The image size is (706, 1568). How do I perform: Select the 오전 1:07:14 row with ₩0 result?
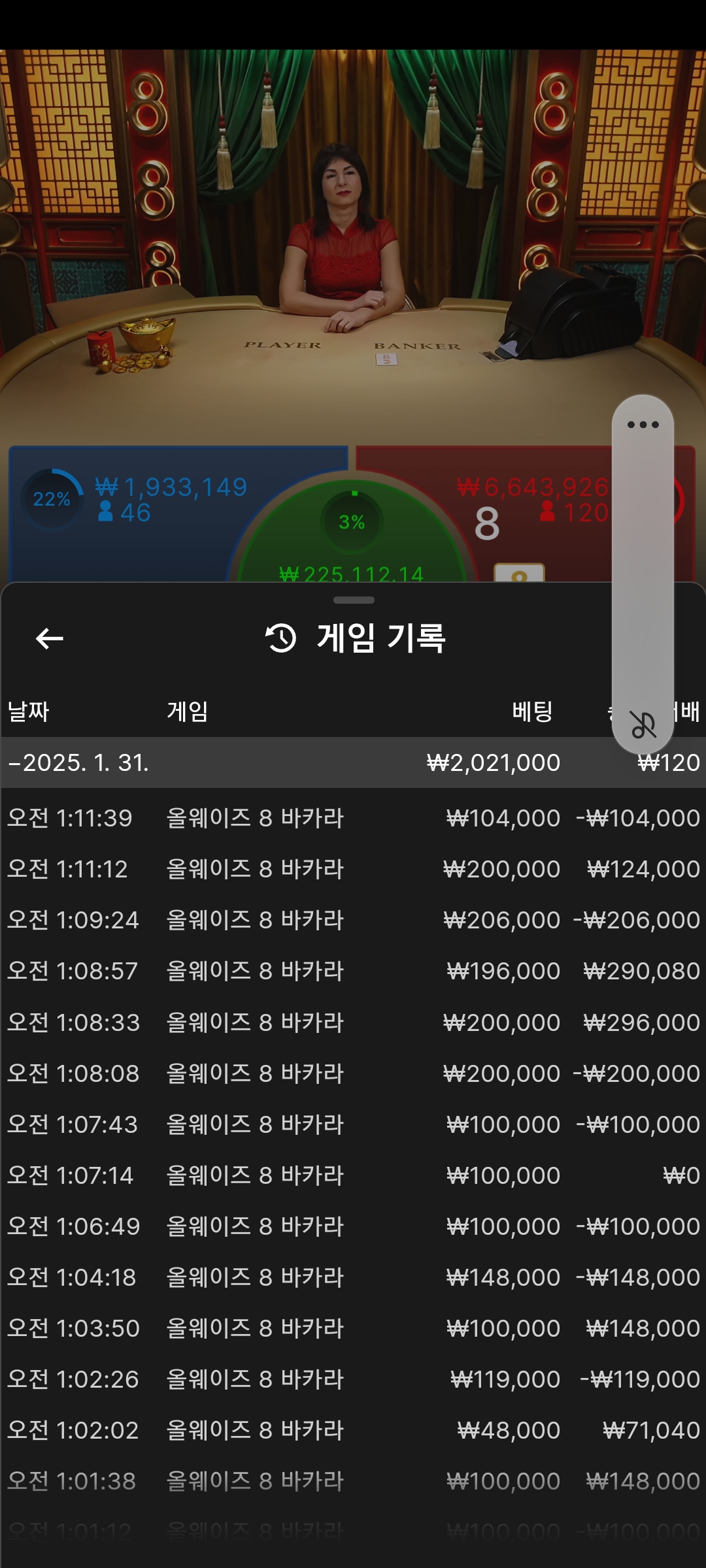[x=353, y=1175]
